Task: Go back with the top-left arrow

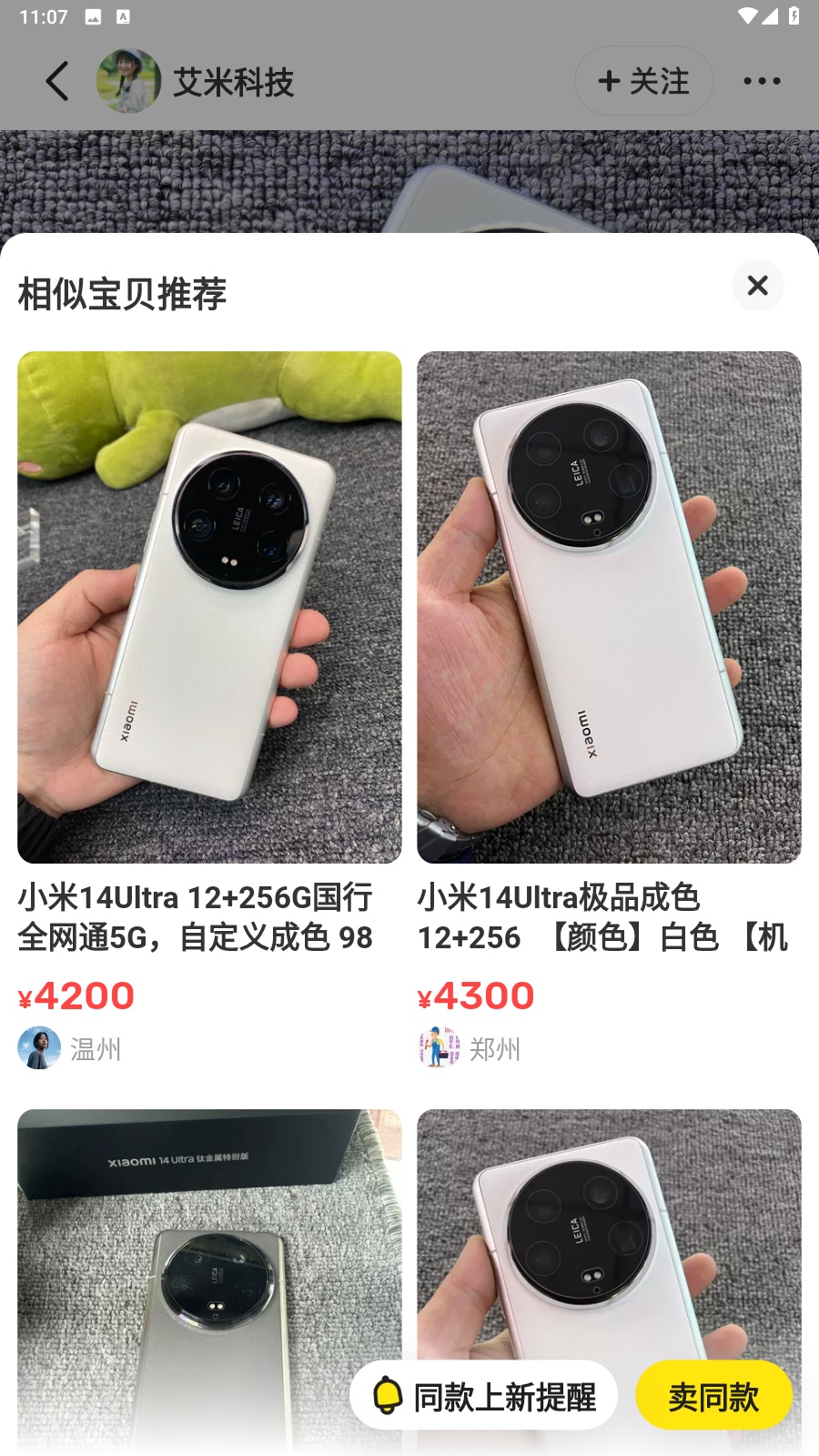Action: (x=56, y=81)
